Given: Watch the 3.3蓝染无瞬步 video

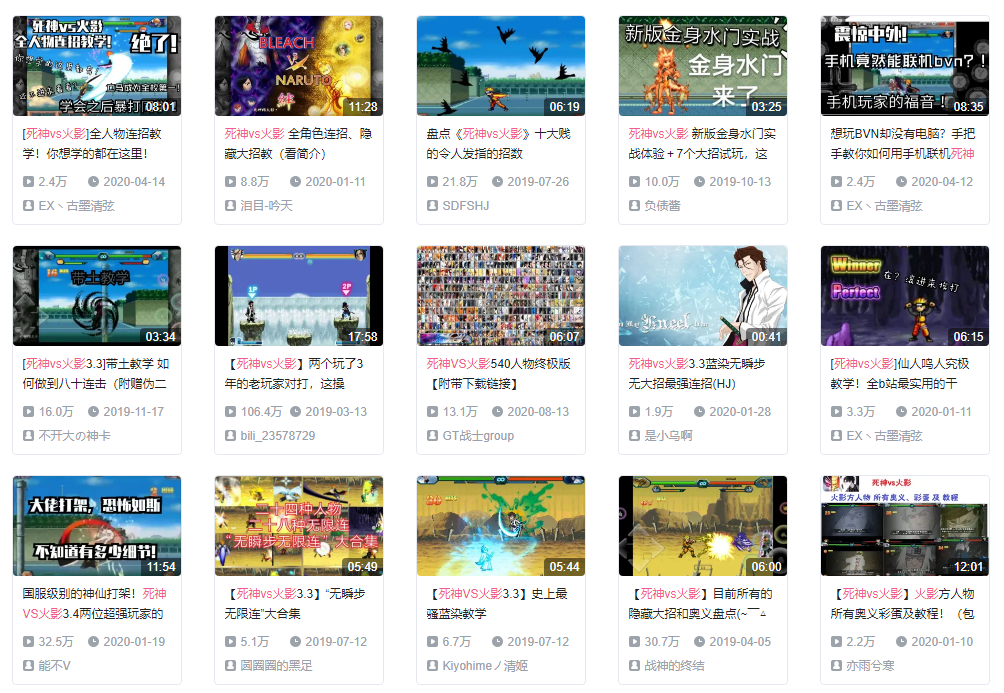Looking at the screenshot, I should (x=703, y=296).
